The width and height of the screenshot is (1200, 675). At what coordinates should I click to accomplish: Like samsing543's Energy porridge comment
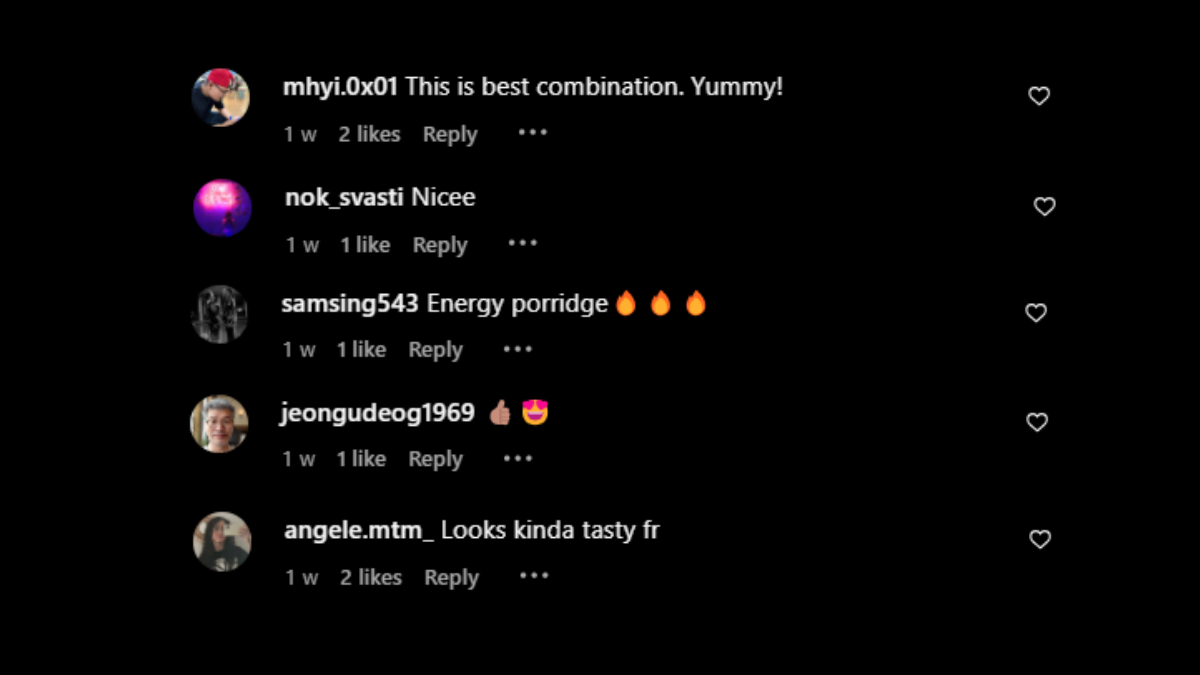(x=1036, y=313)
